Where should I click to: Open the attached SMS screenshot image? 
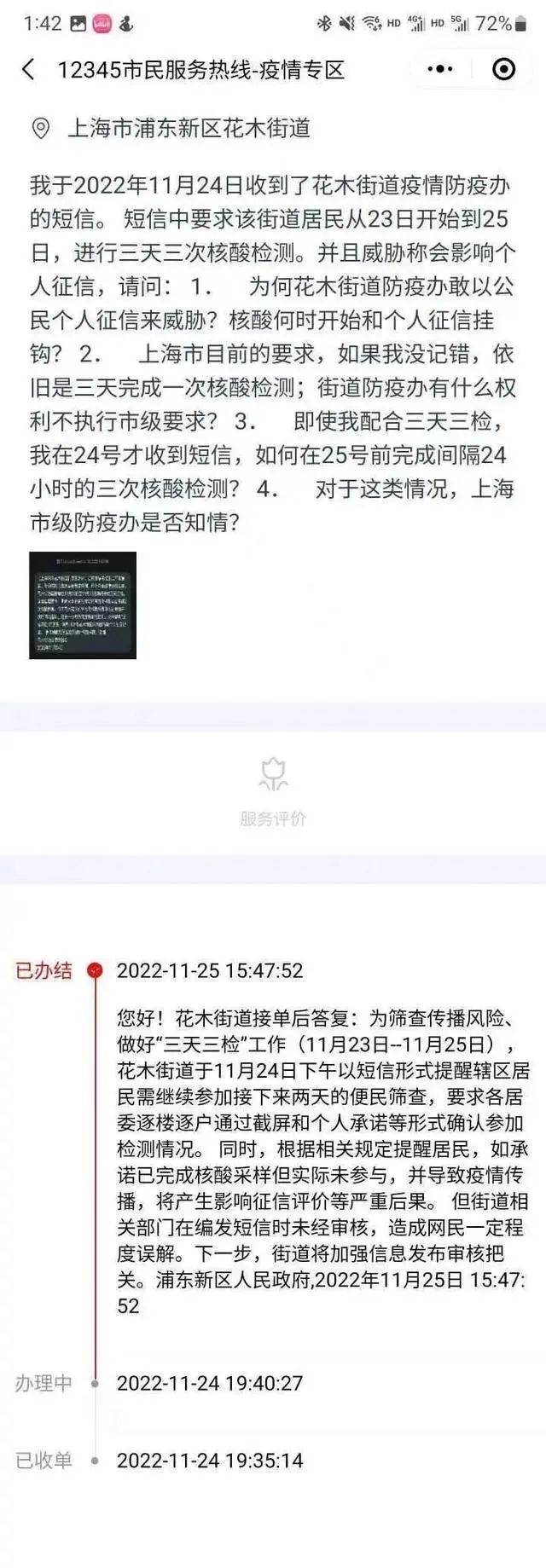click(x=83, y=605)
